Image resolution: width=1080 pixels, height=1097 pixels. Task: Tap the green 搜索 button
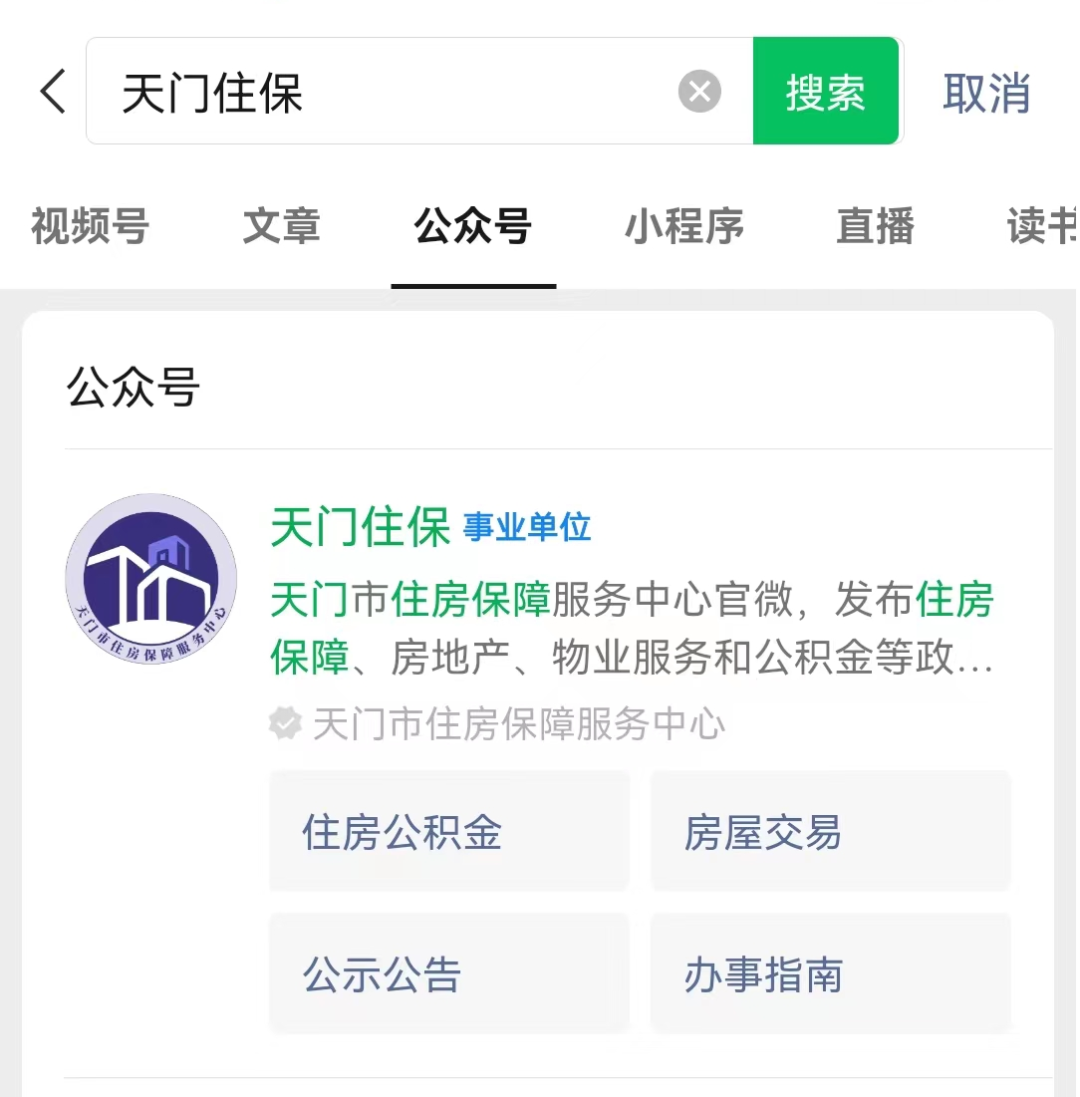coord(825,92)
